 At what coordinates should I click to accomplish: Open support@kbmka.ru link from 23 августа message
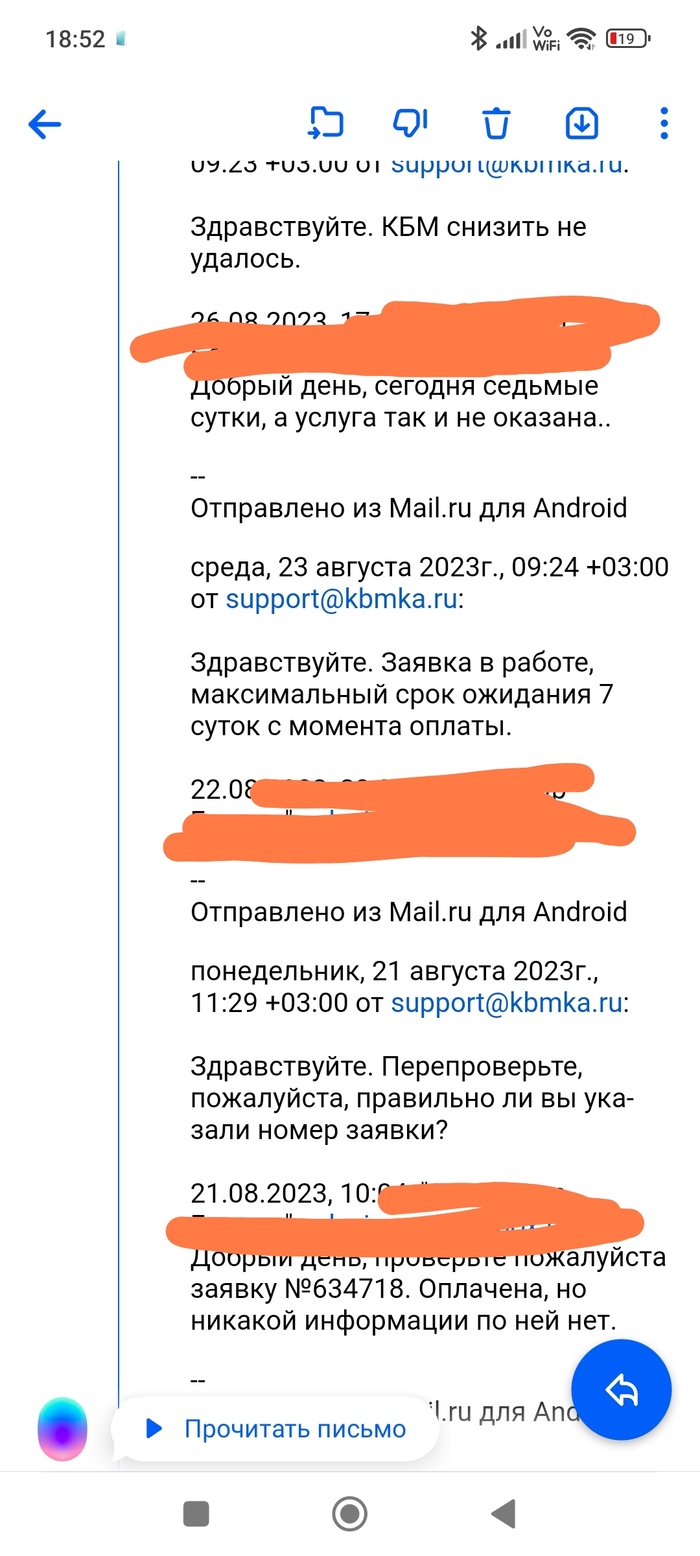tap(341, 600)
